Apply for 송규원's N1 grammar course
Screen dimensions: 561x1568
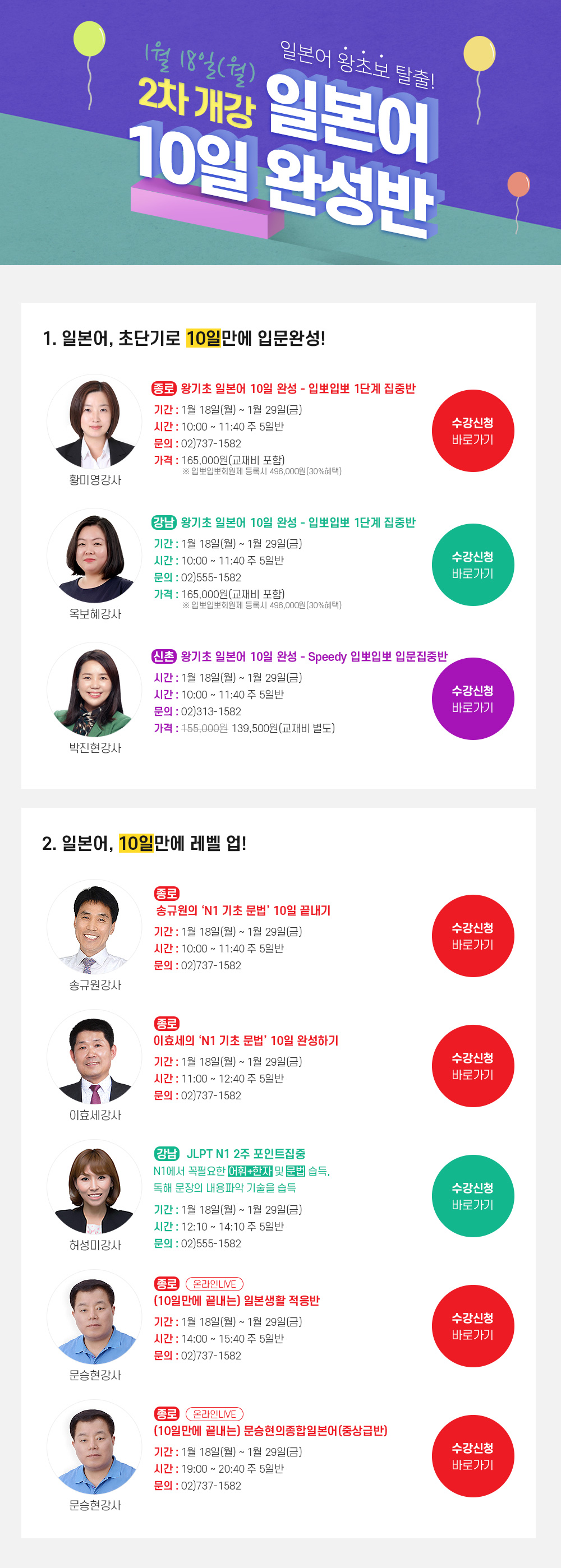pyautogui.click(x=473, y=936)
